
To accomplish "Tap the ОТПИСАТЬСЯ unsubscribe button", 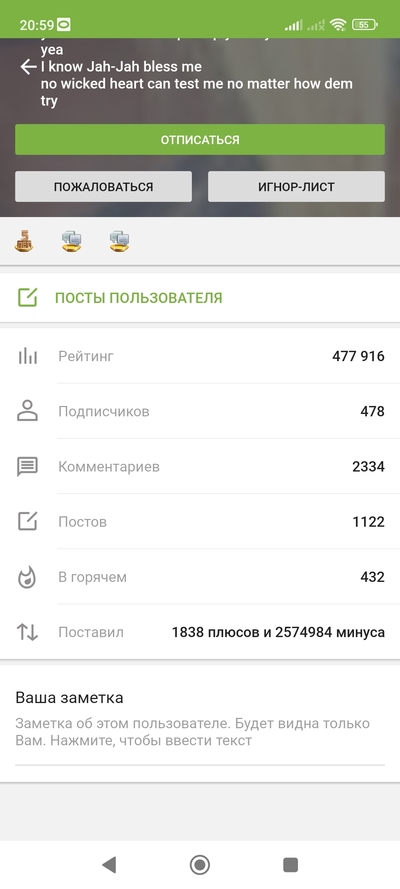I will click(200, 139).
